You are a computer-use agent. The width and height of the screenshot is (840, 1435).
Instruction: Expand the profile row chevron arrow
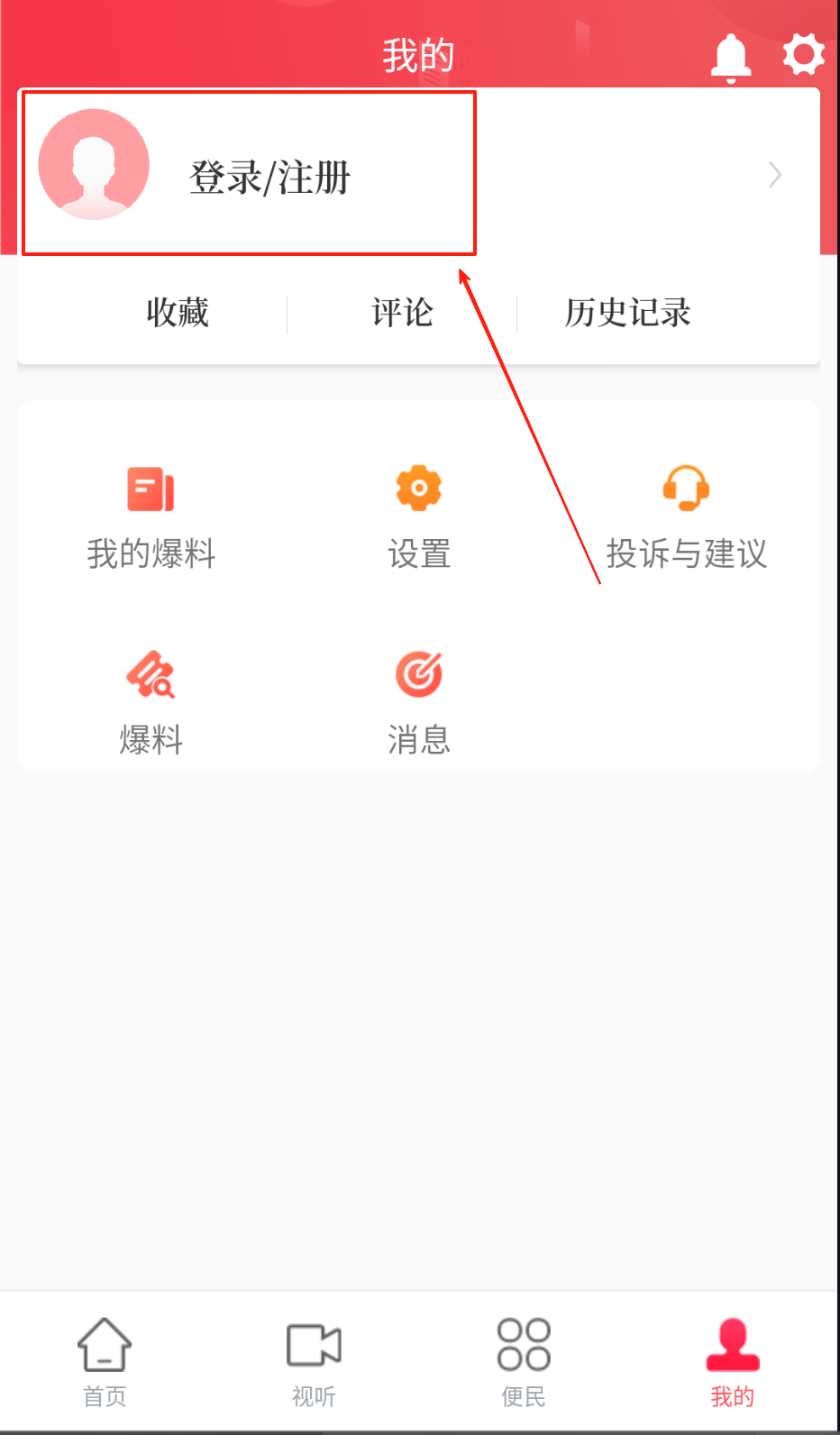[x=774, y=175]
